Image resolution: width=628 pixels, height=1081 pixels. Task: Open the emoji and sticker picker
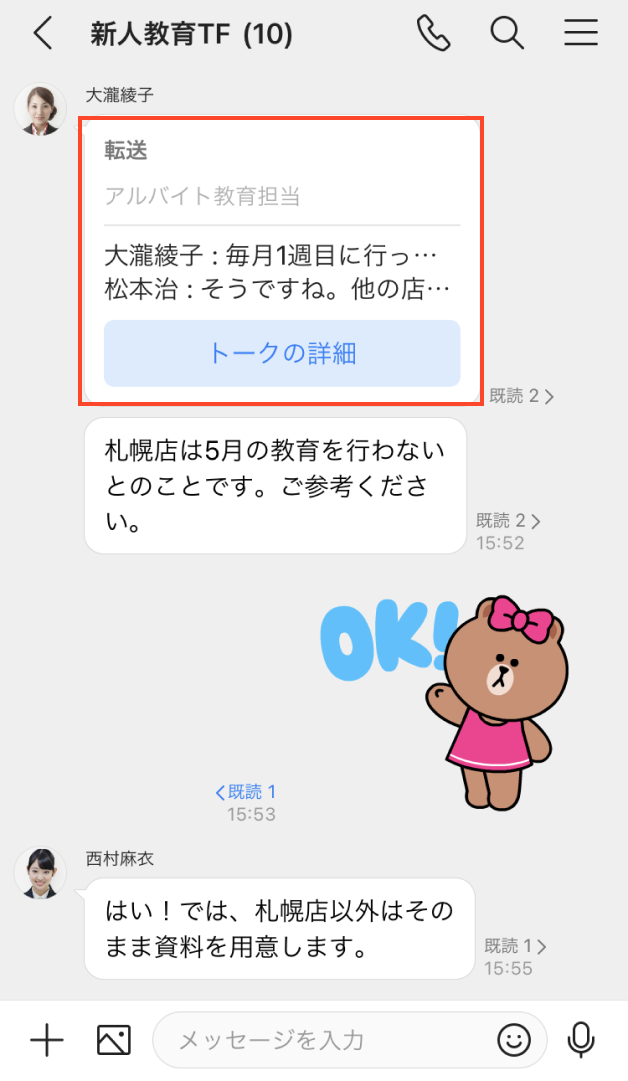[515, 1041]
